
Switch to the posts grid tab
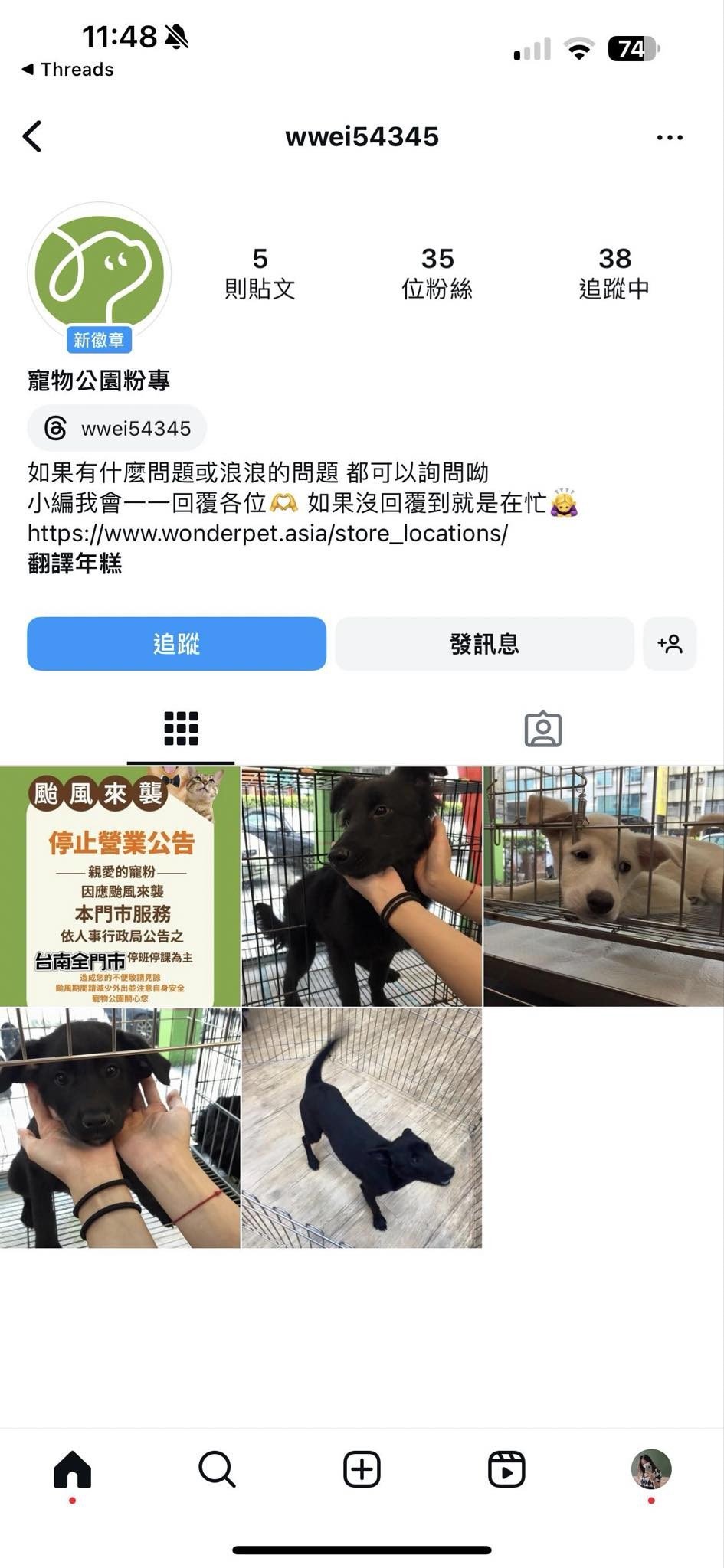pos(181,728)
